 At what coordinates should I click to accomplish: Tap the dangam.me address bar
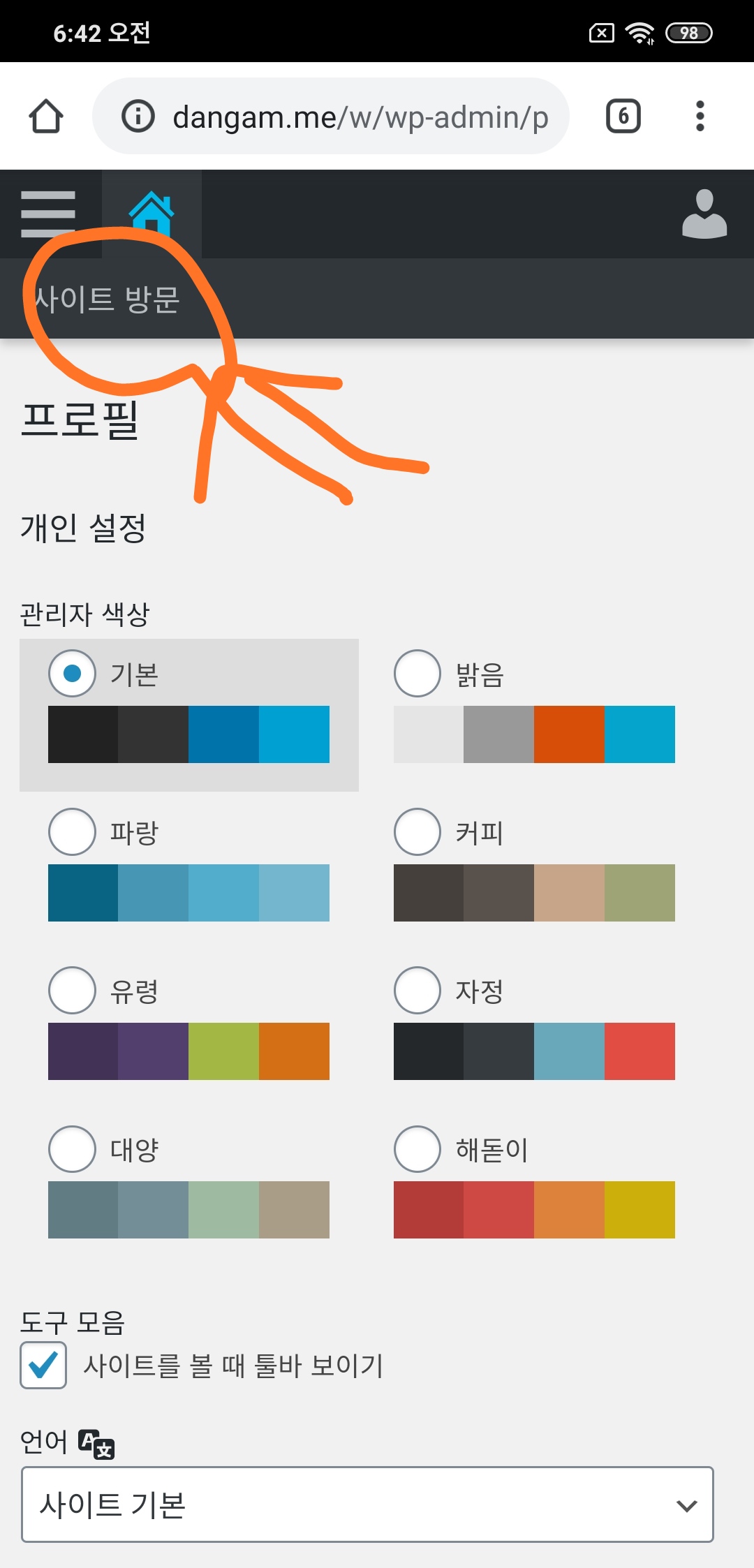[331, 116]
